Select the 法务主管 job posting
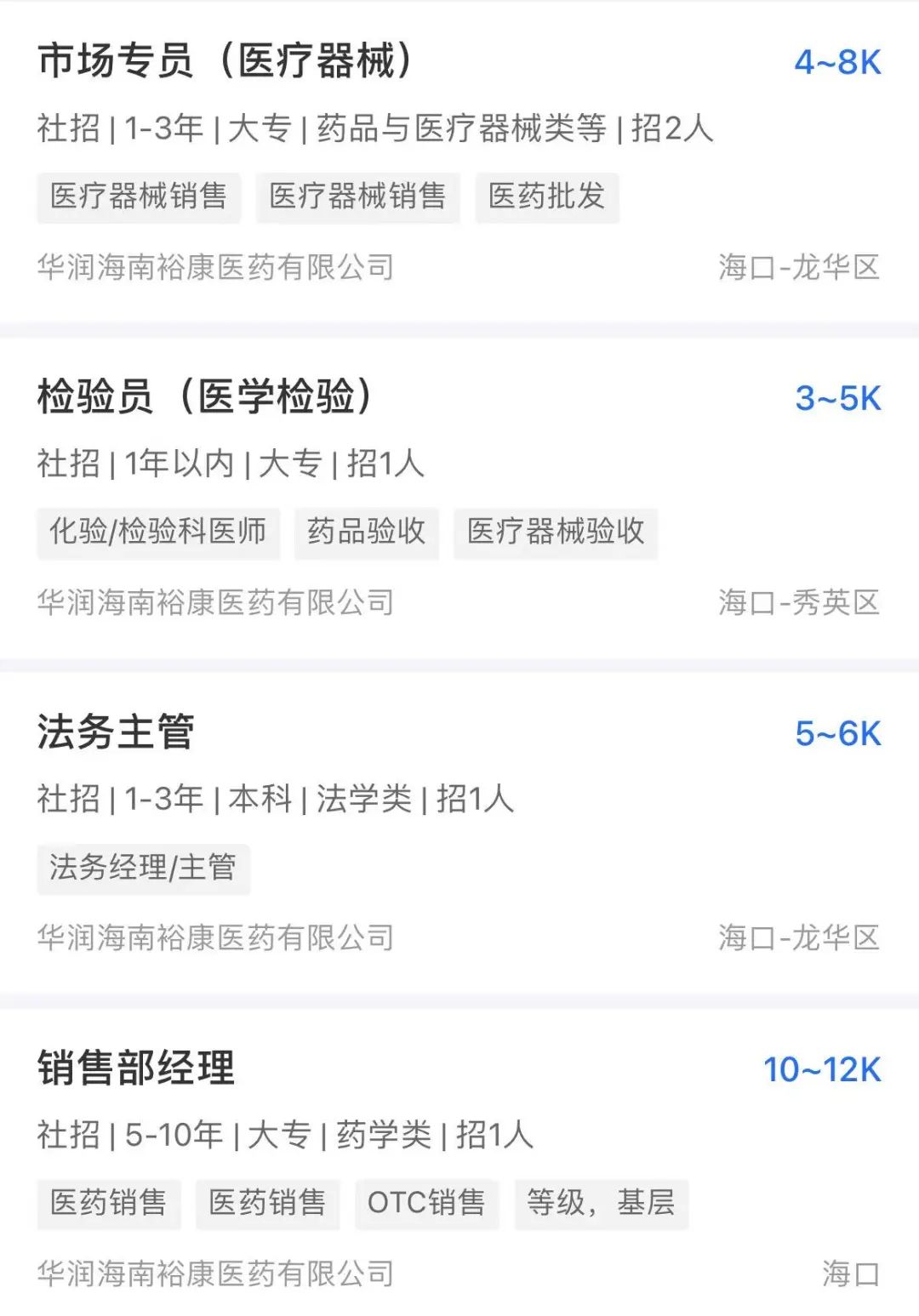Image resolution: width=919 pixels, height=1316 pixels. (116, 732)
